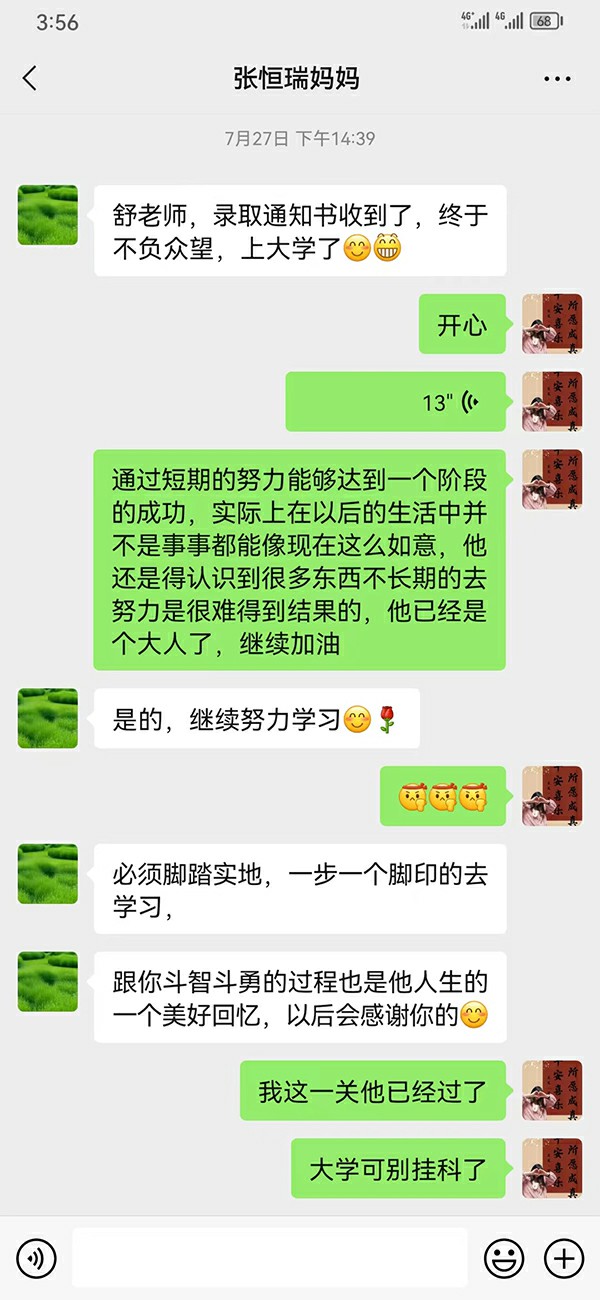
Task: Open the contact avatar beside 舒老师 message
Action: tap(48, 215)
